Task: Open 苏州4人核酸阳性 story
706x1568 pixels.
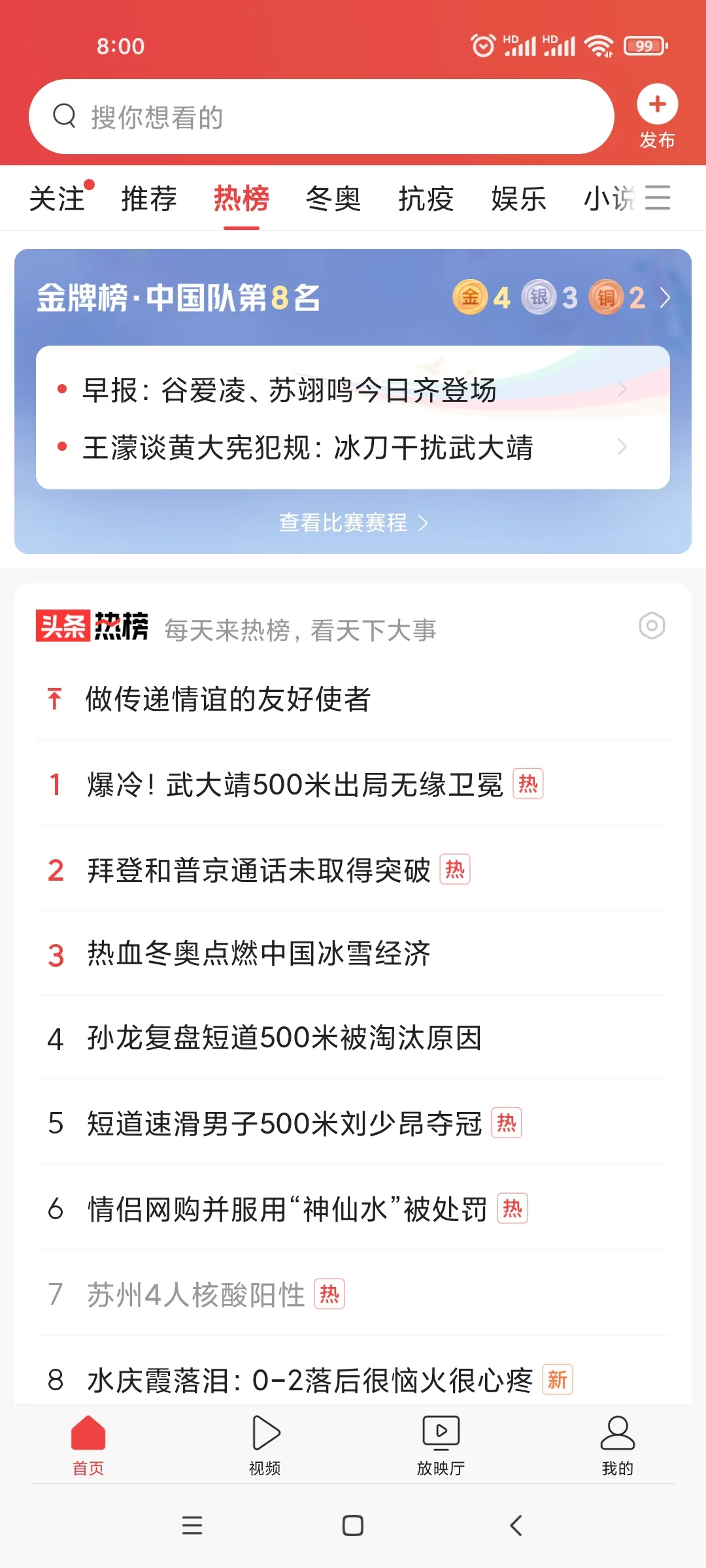Action: (196, 1294)
